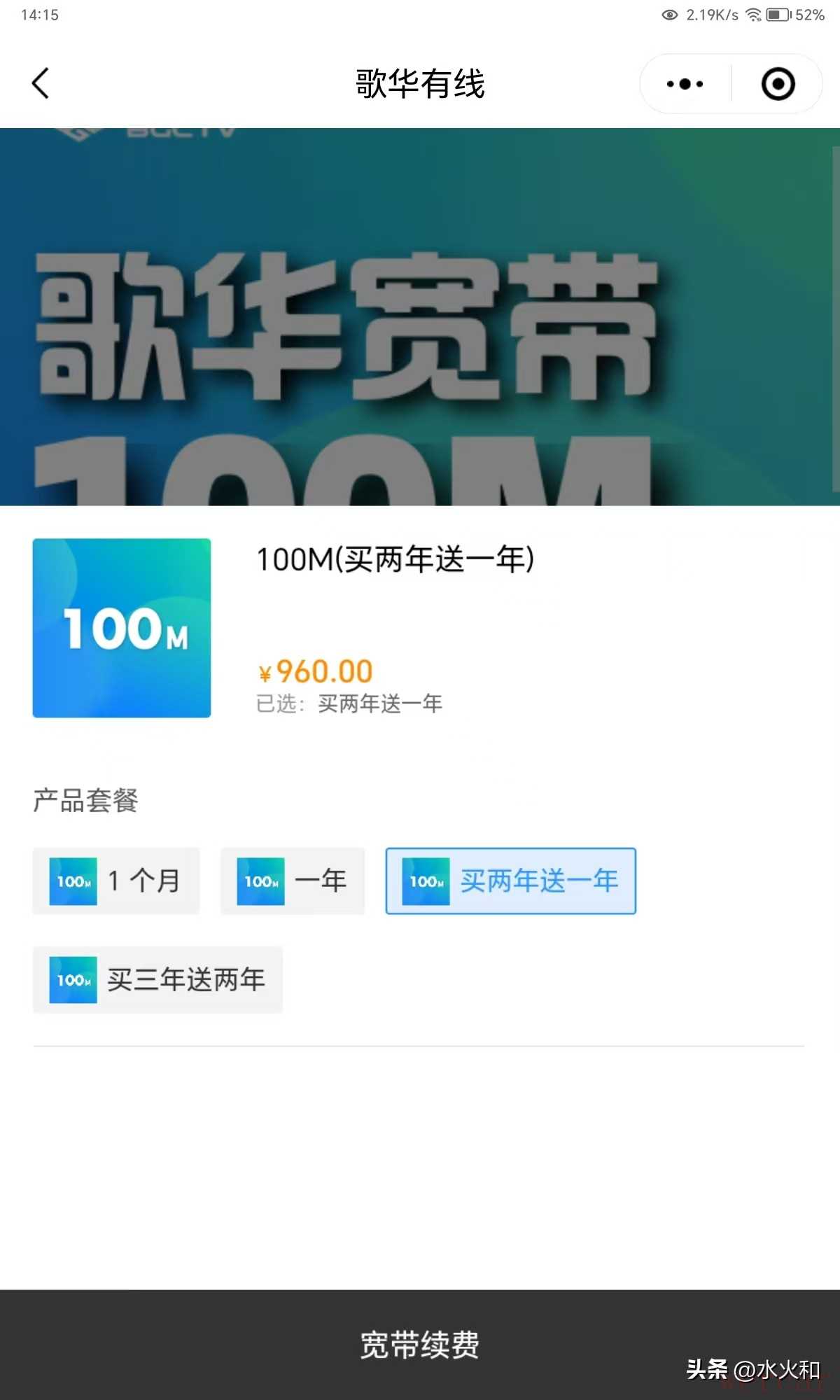Screen dimensions: 840x1400
Task: Select 买两年送一年 package
Action: pos(510,881)
